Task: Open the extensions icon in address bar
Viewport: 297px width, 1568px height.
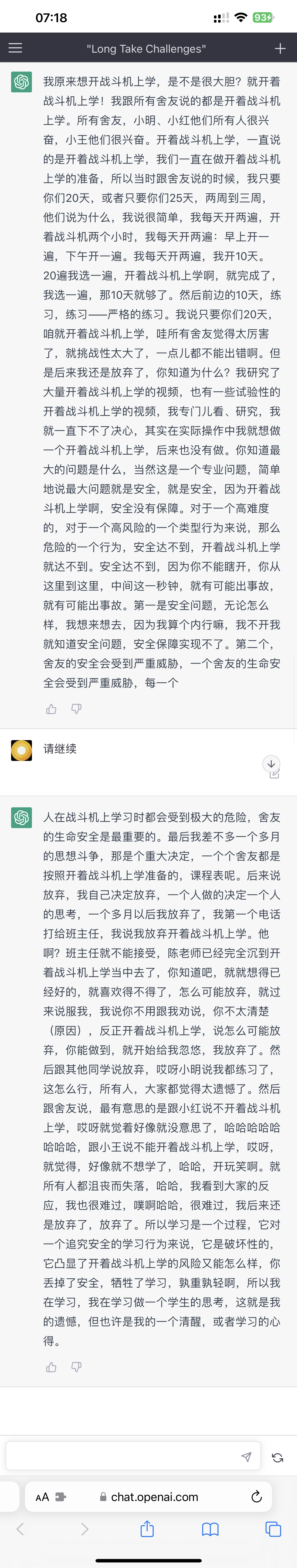Action: [x=60, y=1497]
